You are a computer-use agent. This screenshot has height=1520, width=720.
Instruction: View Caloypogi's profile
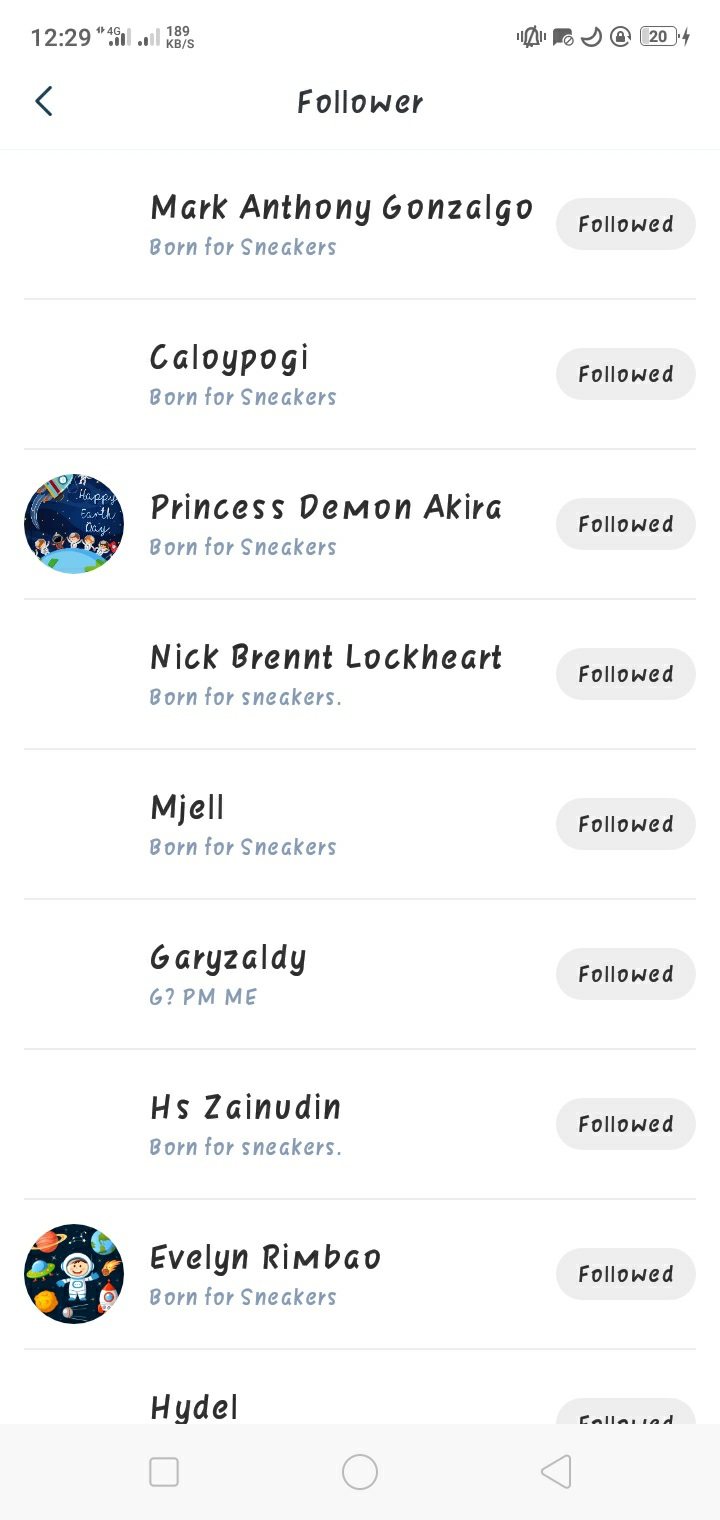pos(230,359)
